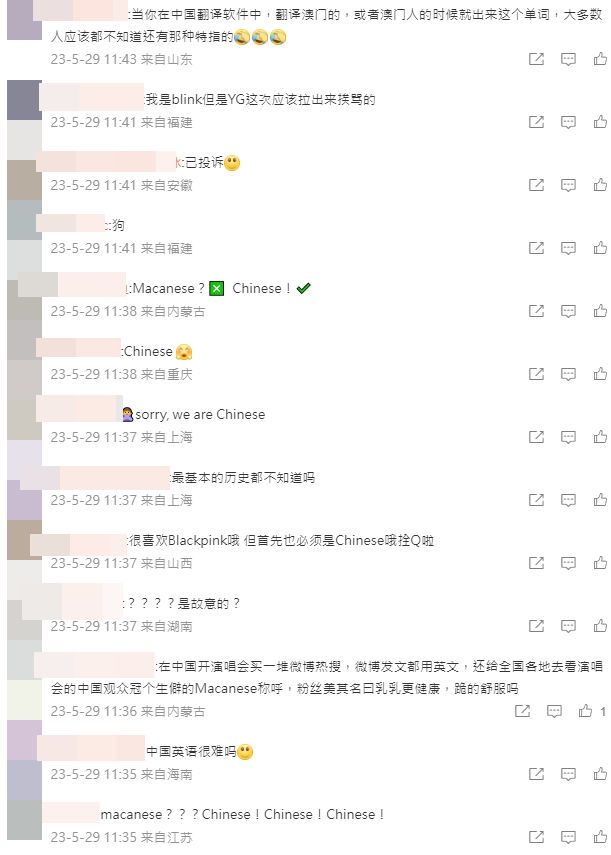
Task: Reply to the comment "sorry, we are Chinese"
Action: 568,437
